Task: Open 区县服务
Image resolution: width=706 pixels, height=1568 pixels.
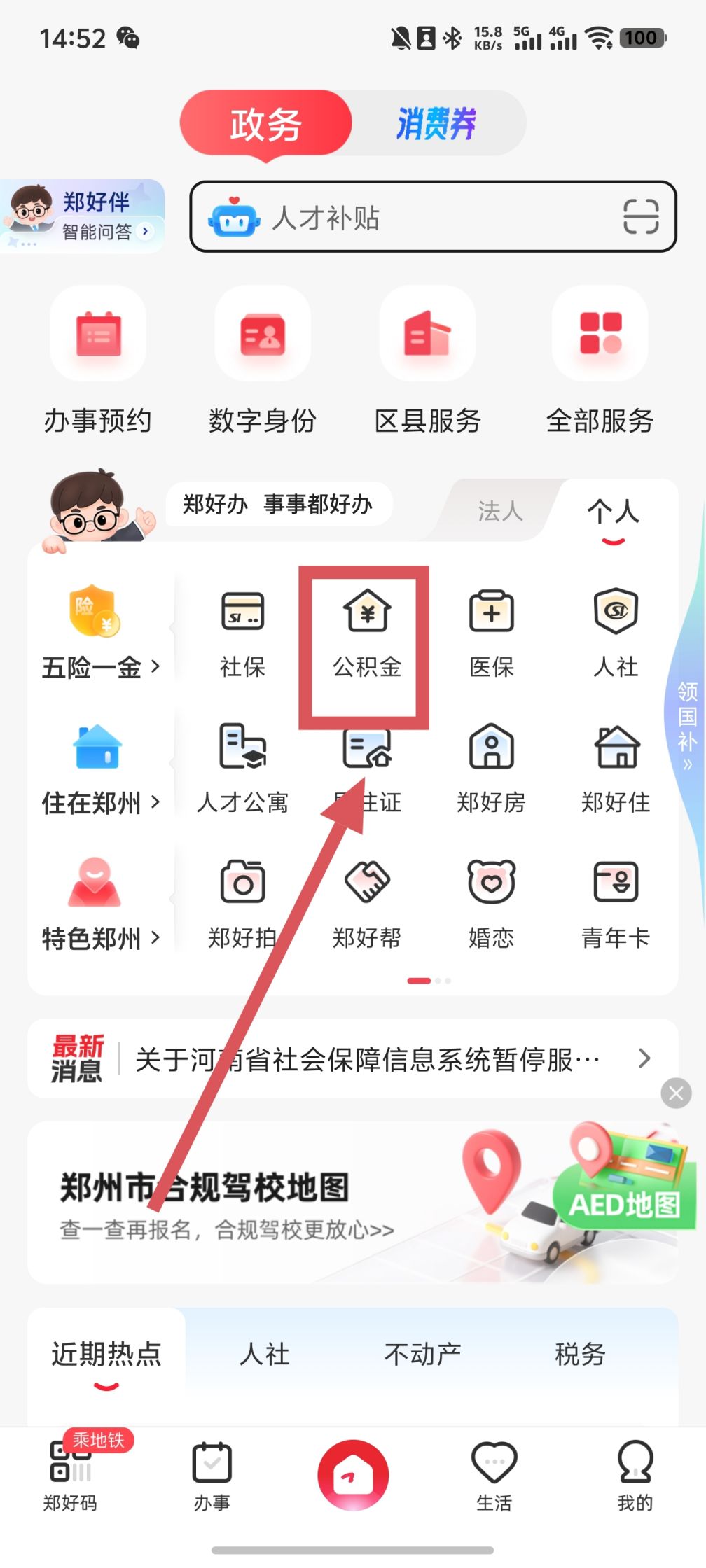Action: pos(427,362)
